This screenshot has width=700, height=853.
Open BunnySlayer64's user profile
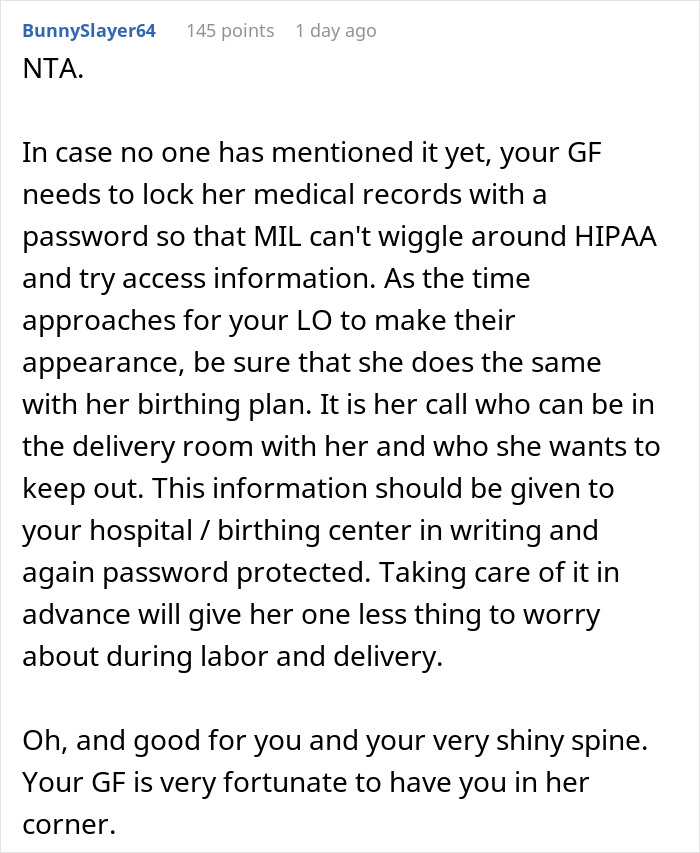[x=88, y=31]
